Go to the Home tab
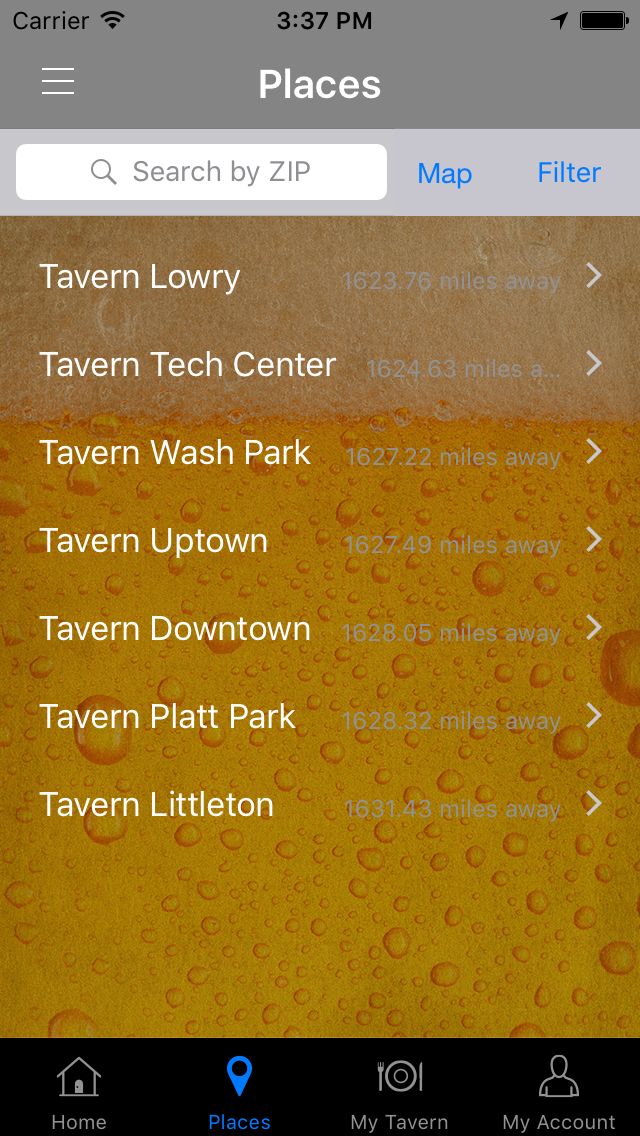Screen dimensions: 640x1136 click(79, 1092)
